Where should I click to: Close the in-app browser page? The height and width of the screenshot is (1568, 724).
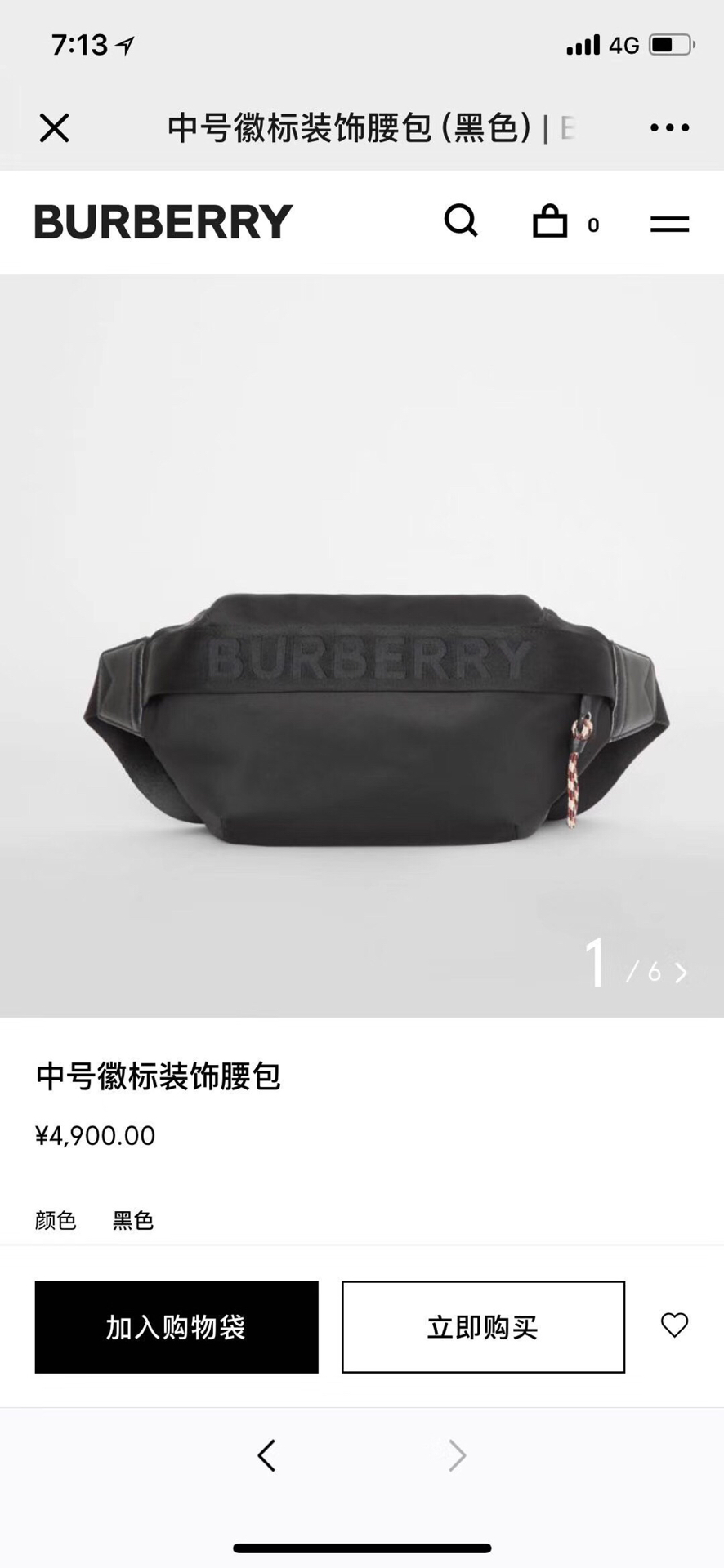pos(55,128)
